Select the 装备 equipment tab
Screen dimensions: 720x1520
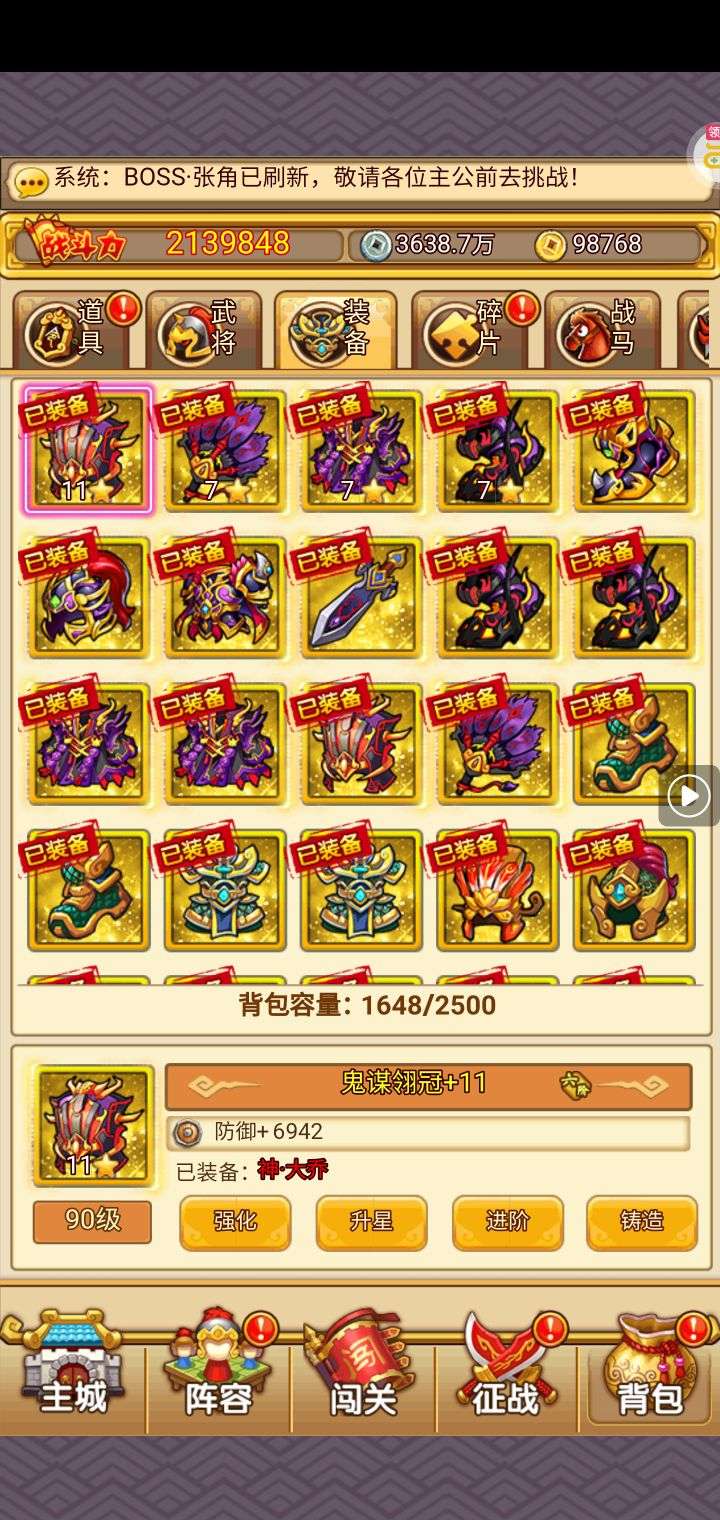(336, 330)
